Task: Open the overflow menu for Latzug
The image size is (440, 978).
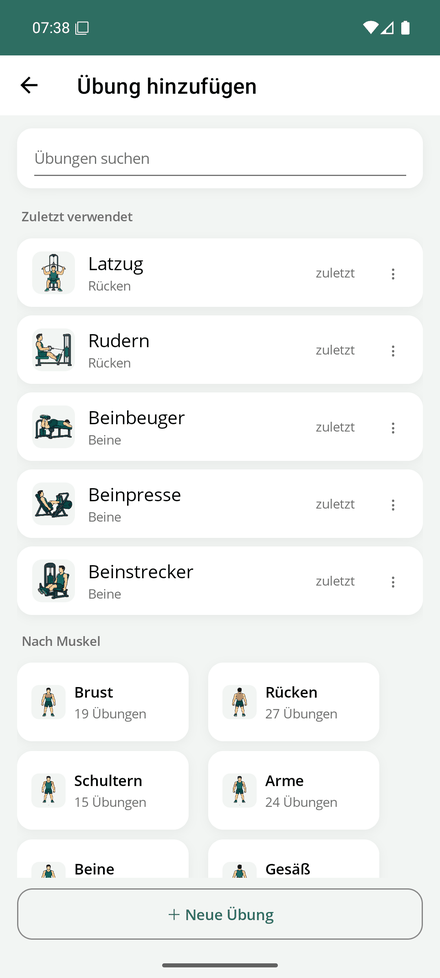Action: point(393,274)
